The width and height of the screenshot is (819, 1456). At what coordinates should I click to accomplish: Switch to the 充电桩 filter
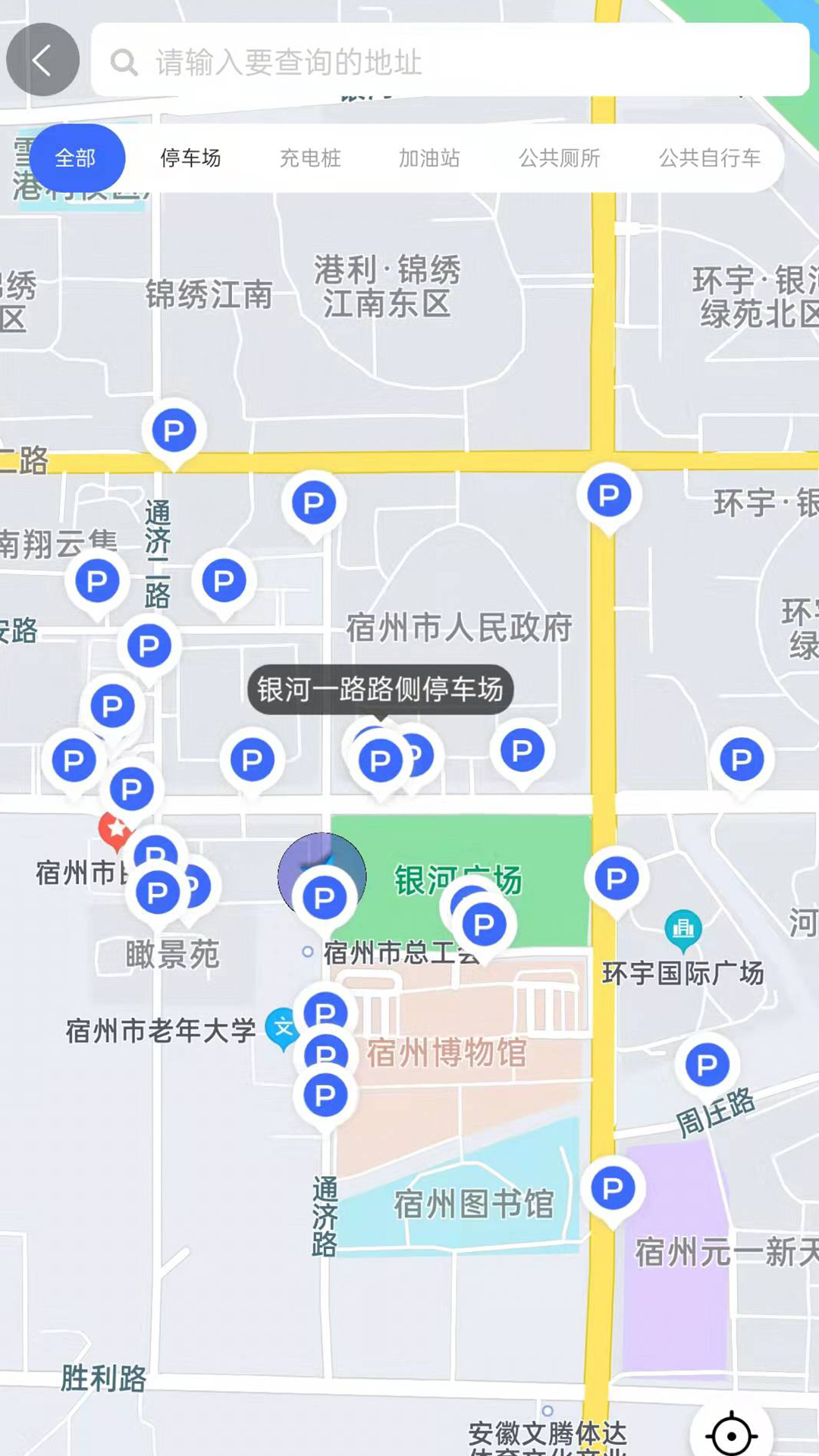click(x=310, y=158)
